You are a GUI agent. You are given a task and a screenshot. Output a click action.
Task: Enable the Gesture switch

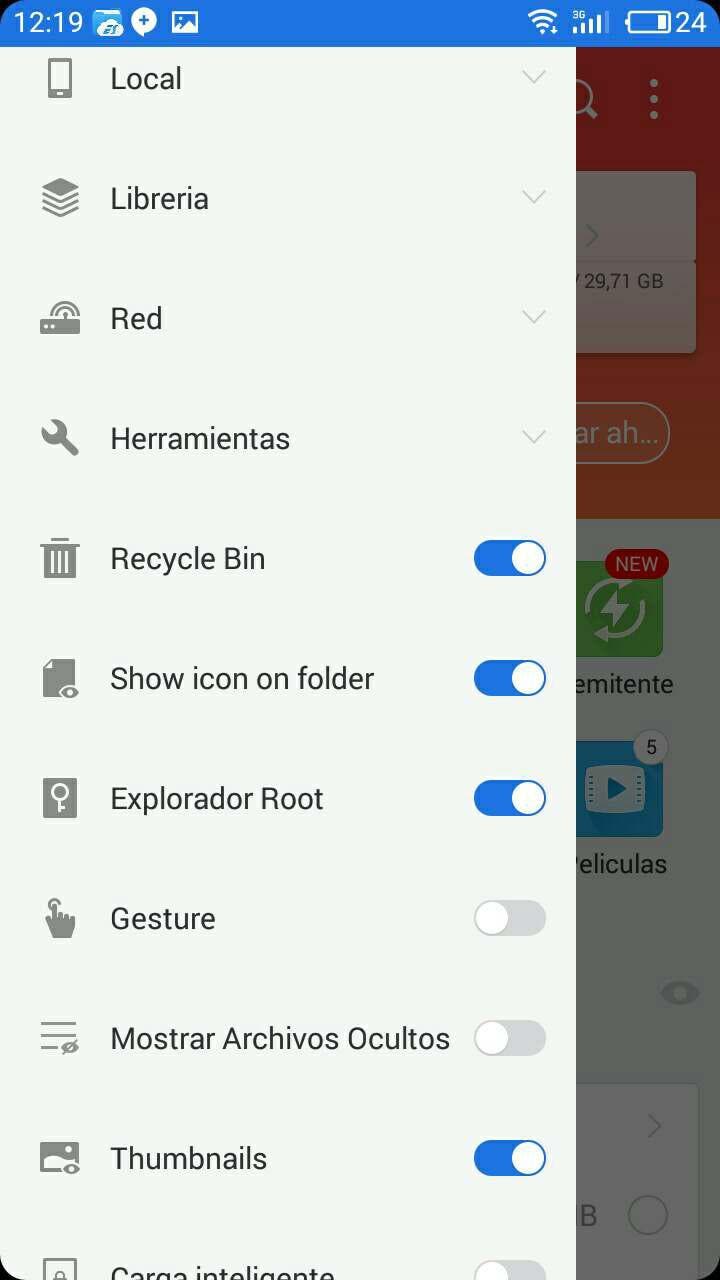click(x=509, y=918)
